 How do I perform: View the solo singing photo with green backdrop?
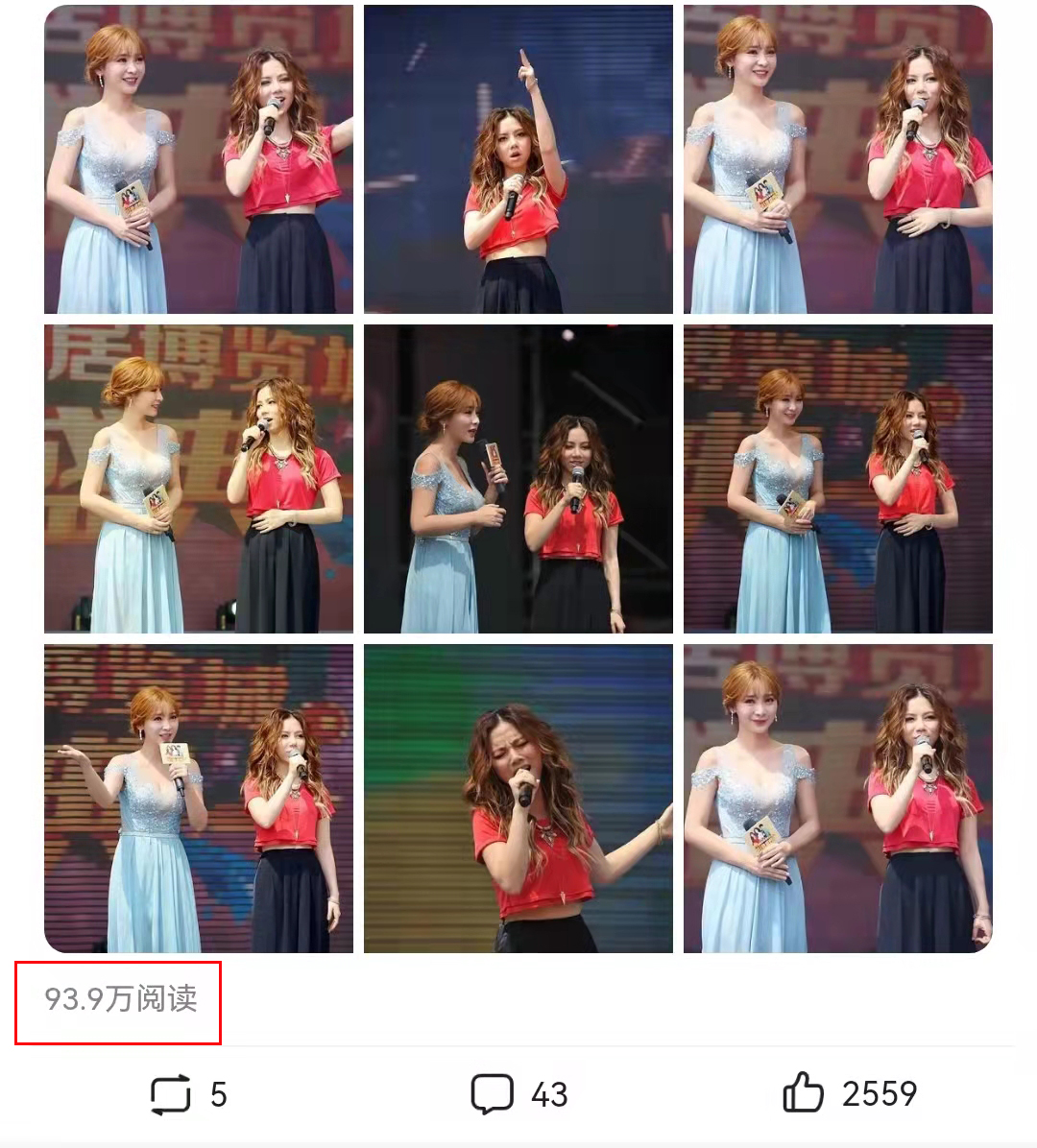pyautogui.click(x=518, y=799)
